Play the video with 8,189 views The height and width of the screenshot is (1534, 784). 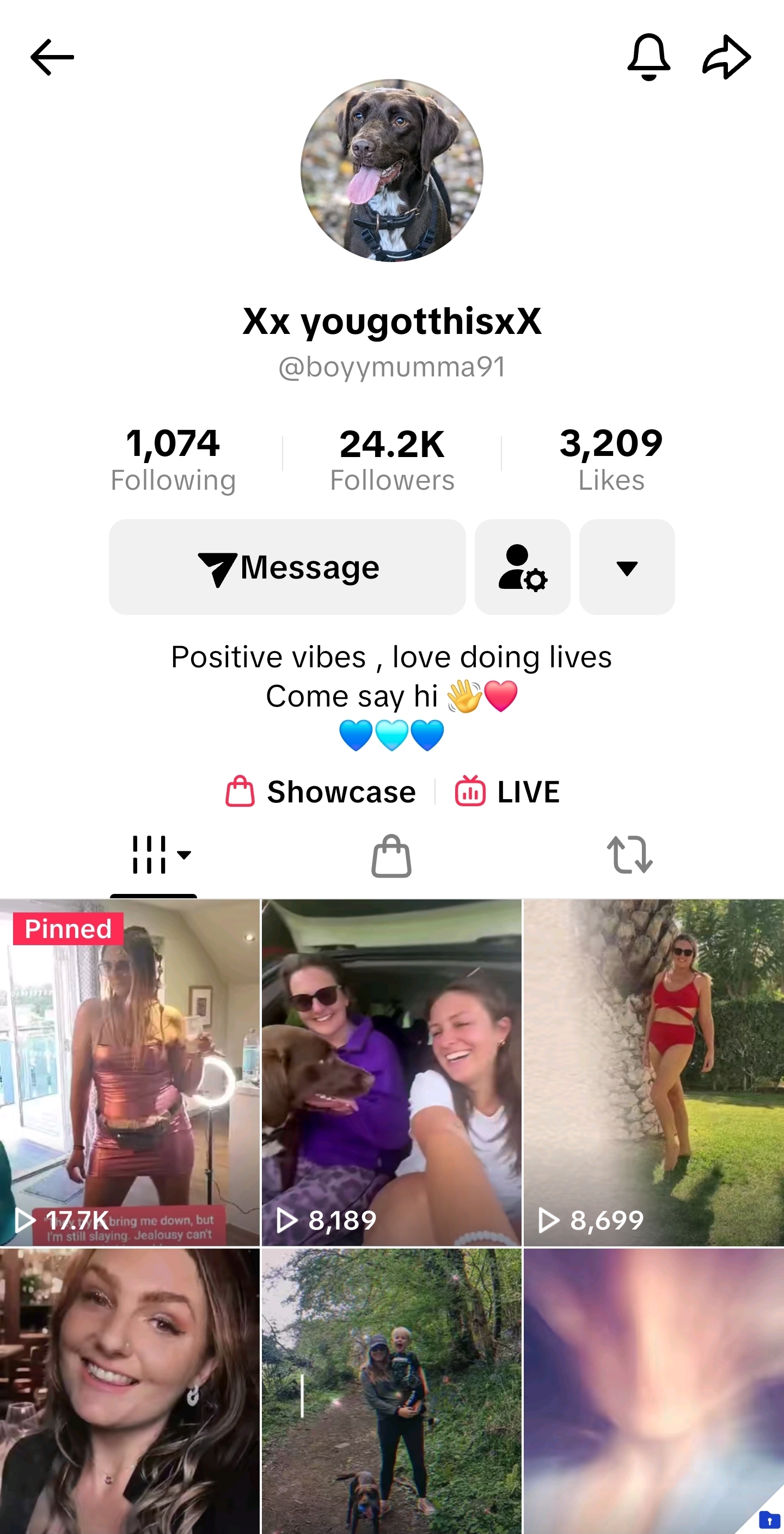[x=391, y=1072]
